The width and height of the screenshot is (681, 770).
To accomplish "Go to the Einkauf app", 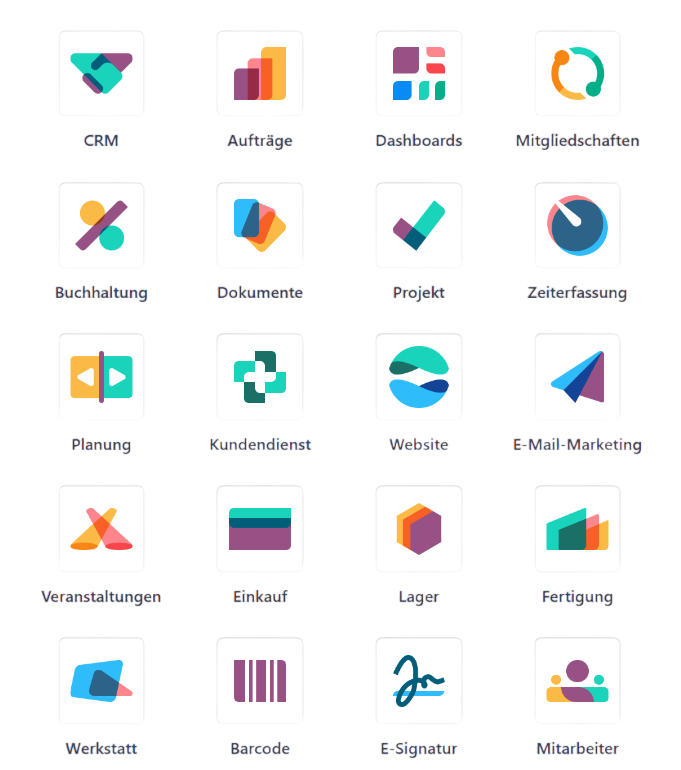I will tap(259, 529).
